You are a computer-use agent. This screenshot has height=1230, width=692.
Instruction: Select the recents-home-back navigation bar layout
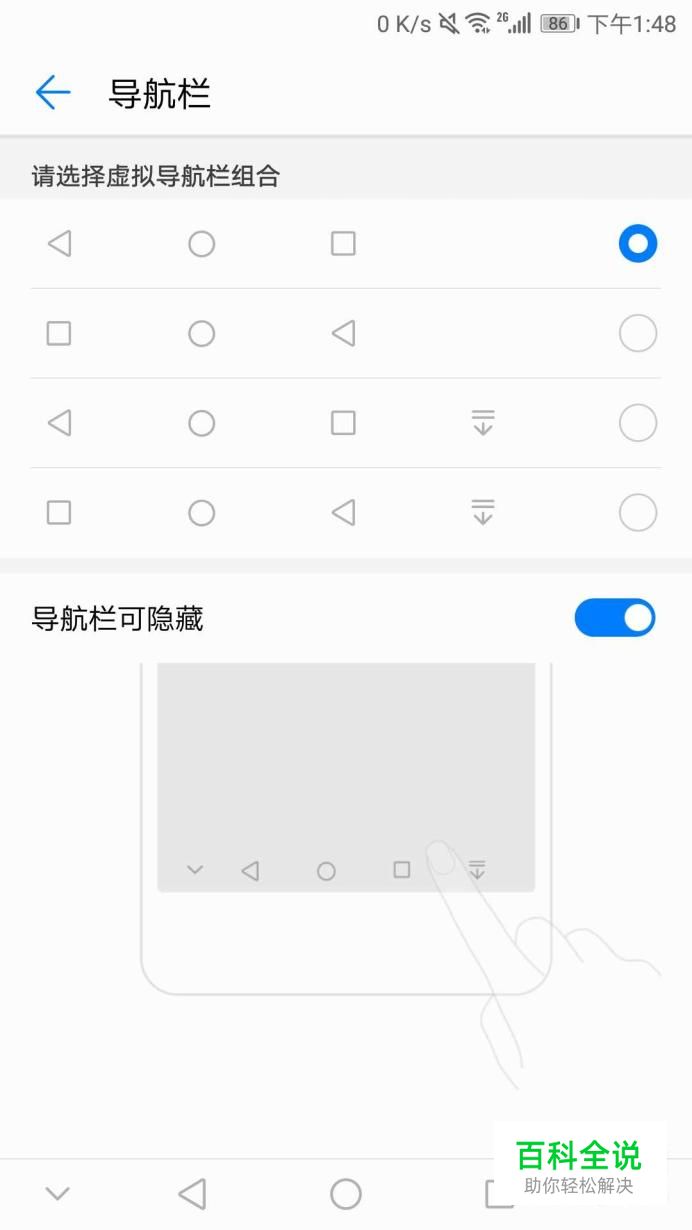637,333
